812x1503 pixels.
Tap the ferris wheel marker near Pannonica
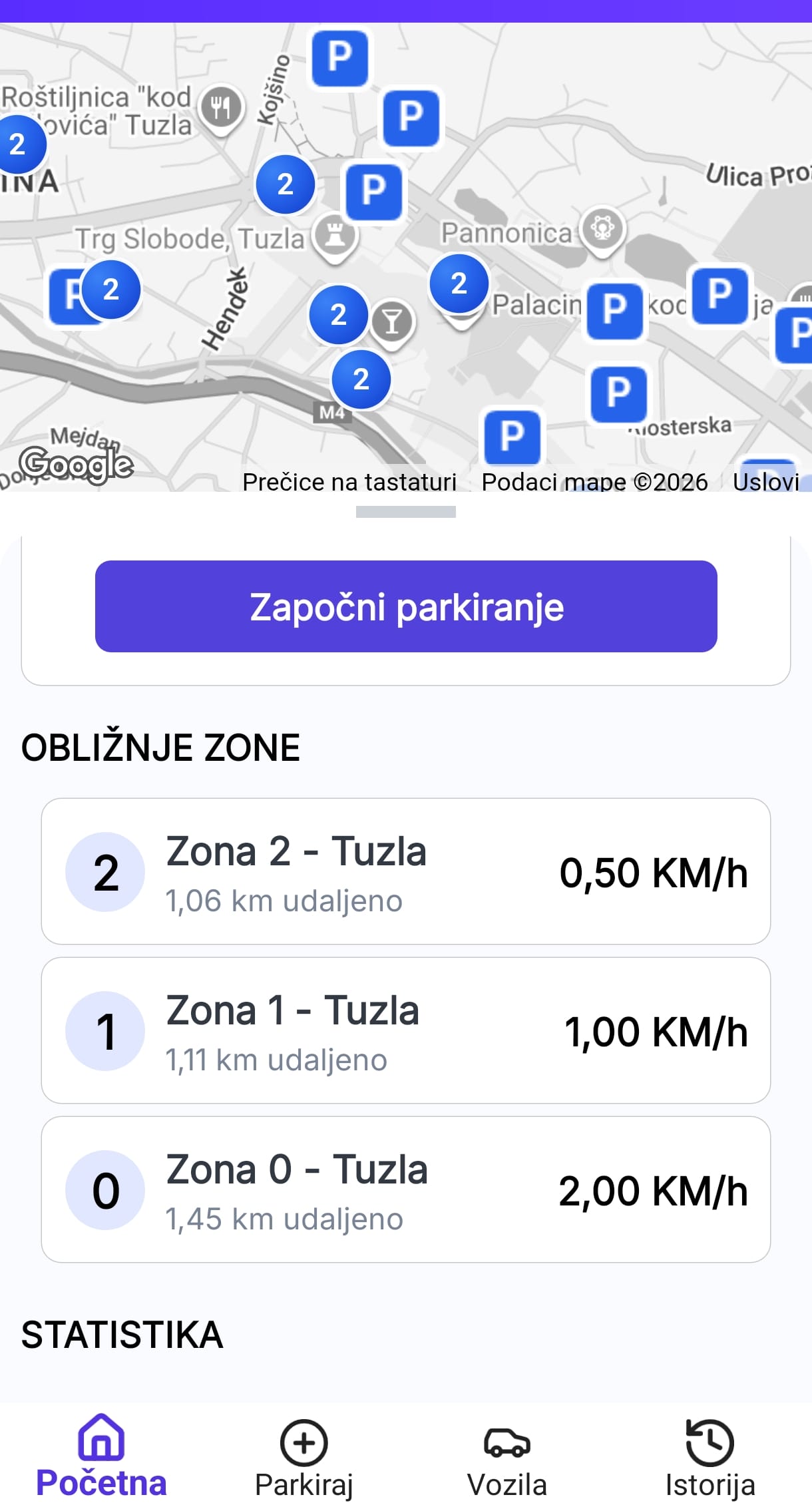tap(603, 229)
